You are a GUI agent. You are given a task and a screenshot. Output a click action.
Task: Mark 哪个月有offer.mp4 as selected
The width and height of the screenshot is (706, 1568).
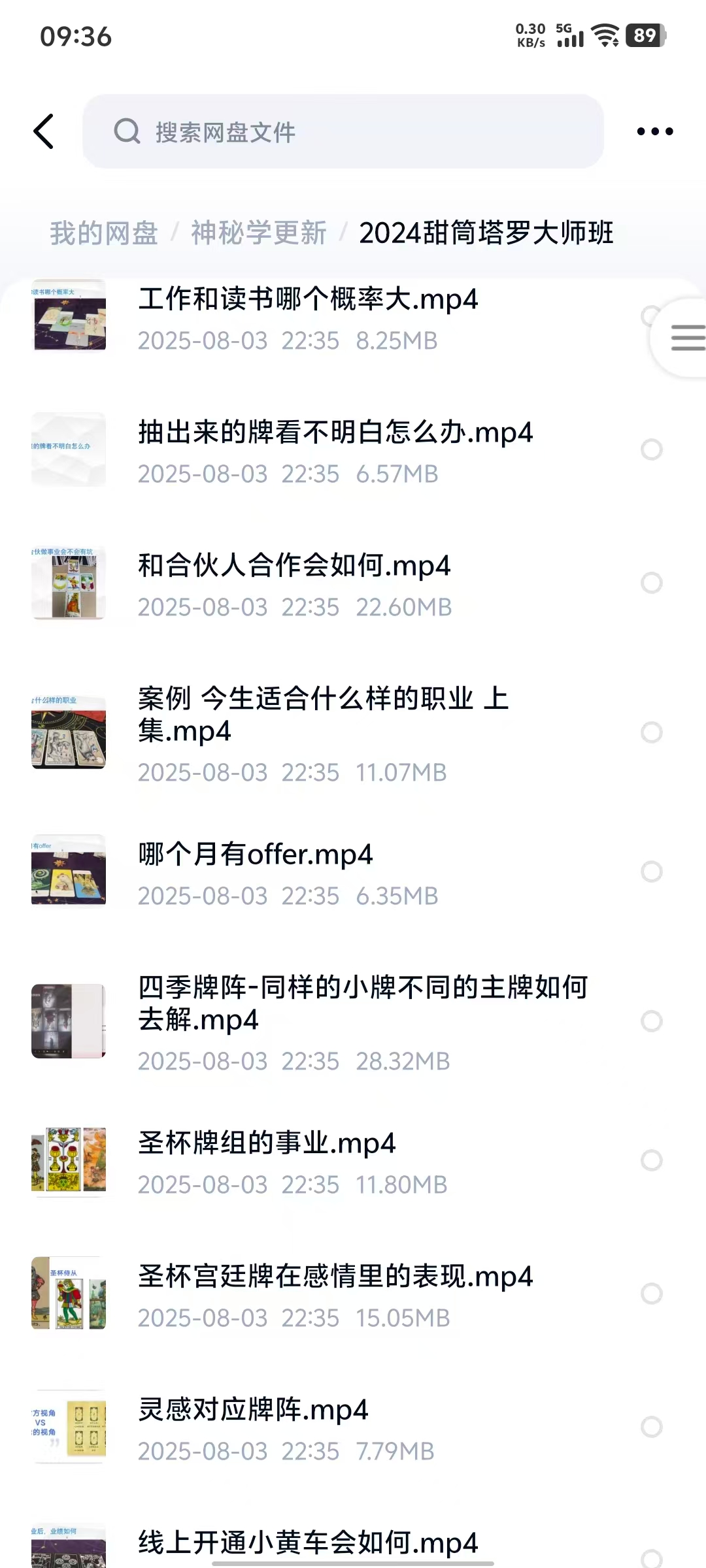(651, 872)
